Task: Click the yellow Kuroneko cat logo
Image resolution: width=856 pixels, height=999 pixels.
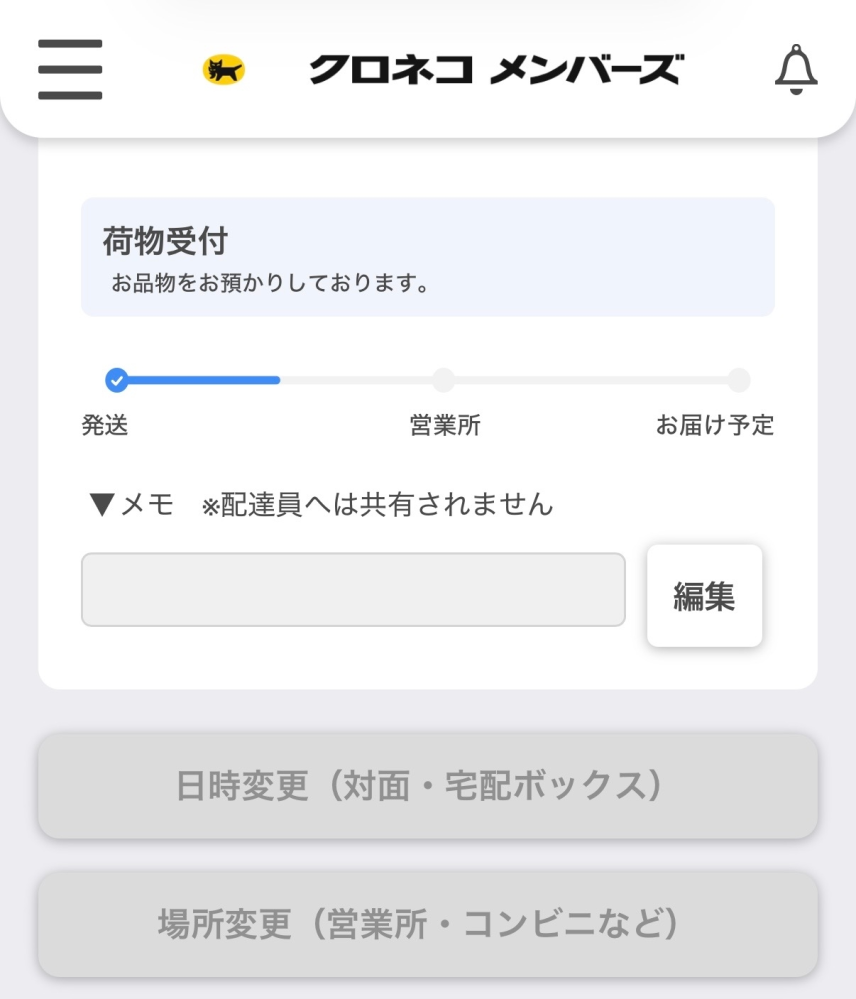Action: click(x=225, y=69)
